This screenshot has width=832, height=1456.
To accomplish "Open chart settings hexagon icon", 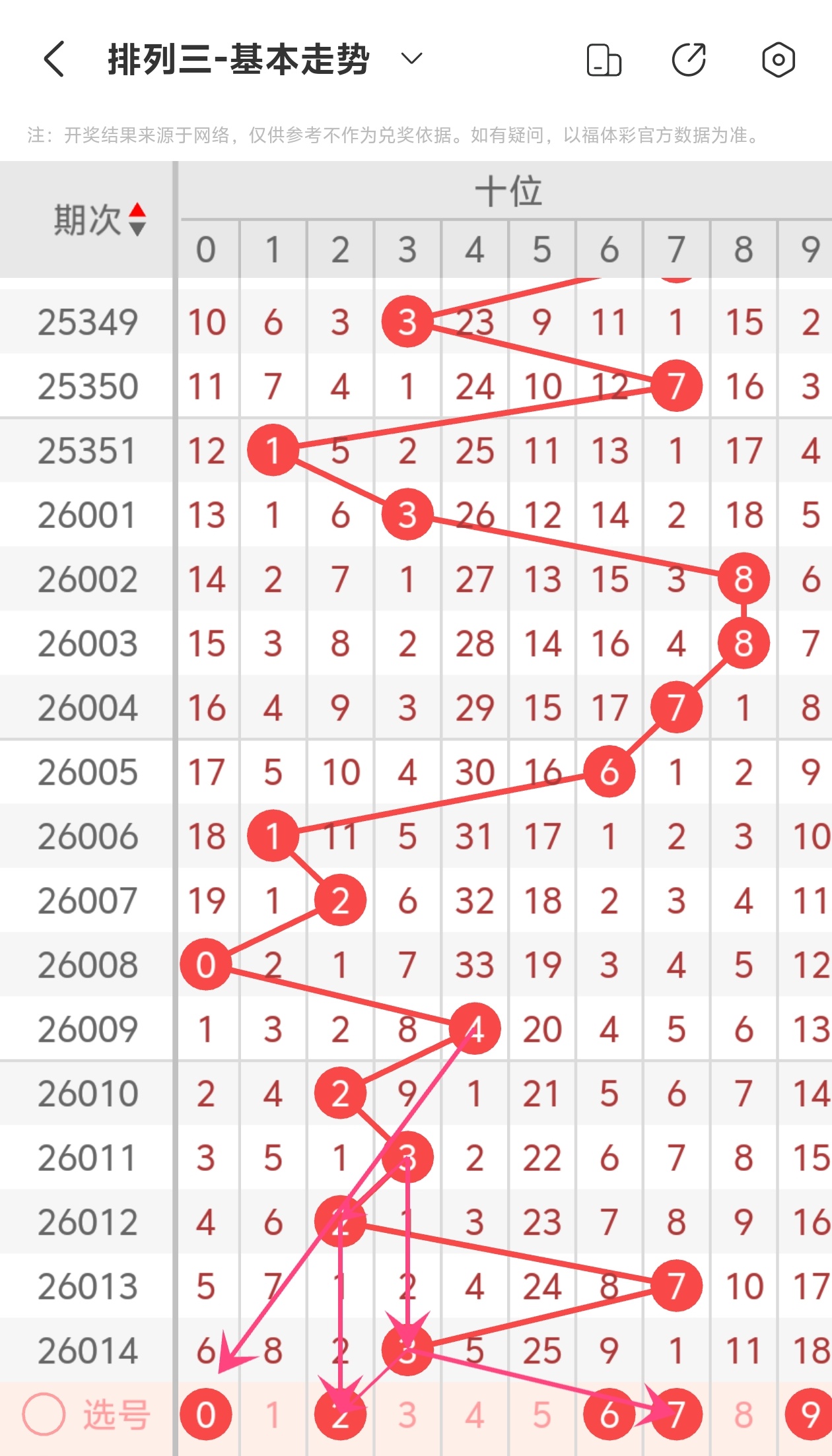I will pos(778,60).
